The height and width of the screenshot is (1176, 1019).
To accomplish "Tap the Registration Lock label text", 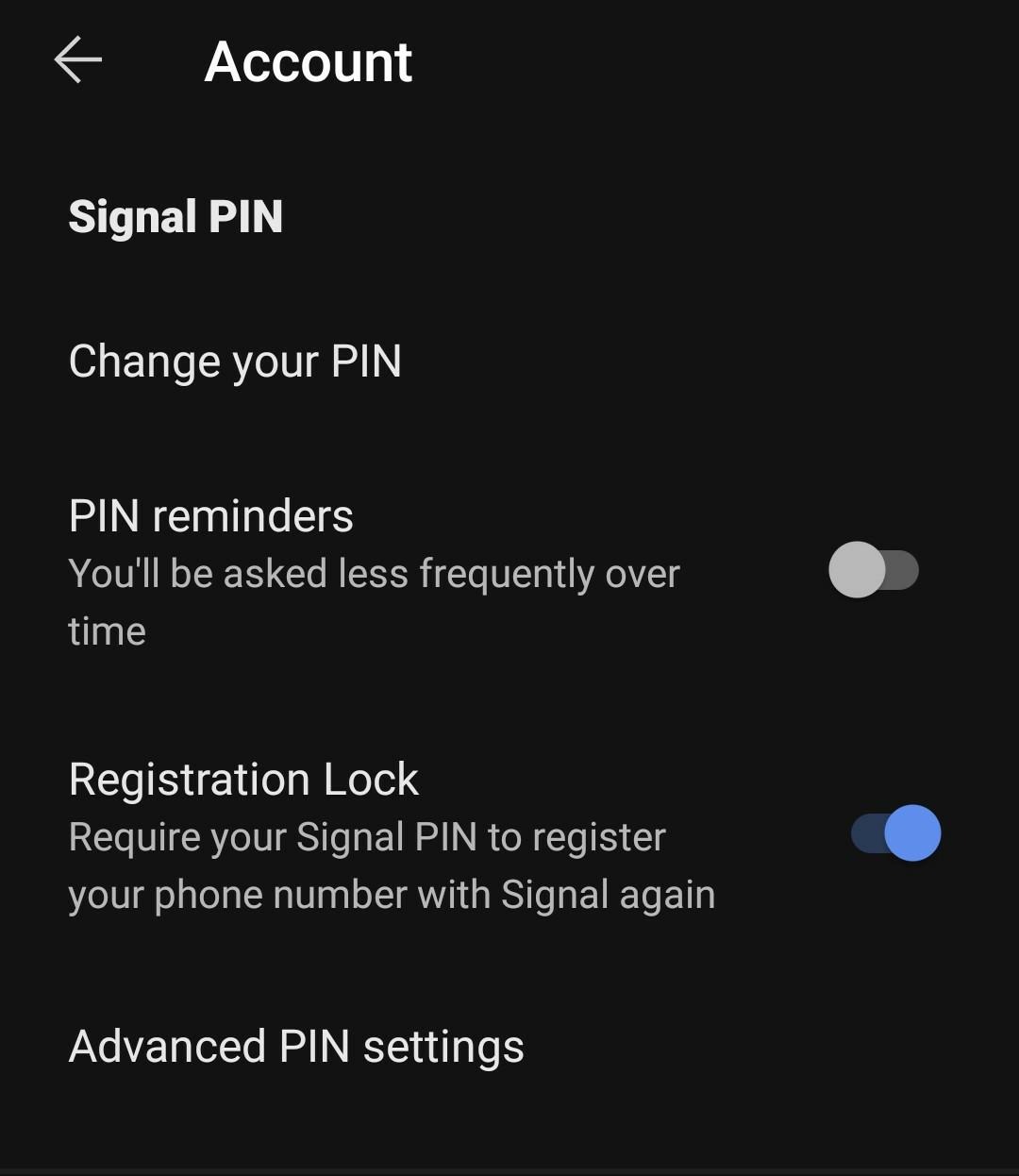I will [243, 778].
